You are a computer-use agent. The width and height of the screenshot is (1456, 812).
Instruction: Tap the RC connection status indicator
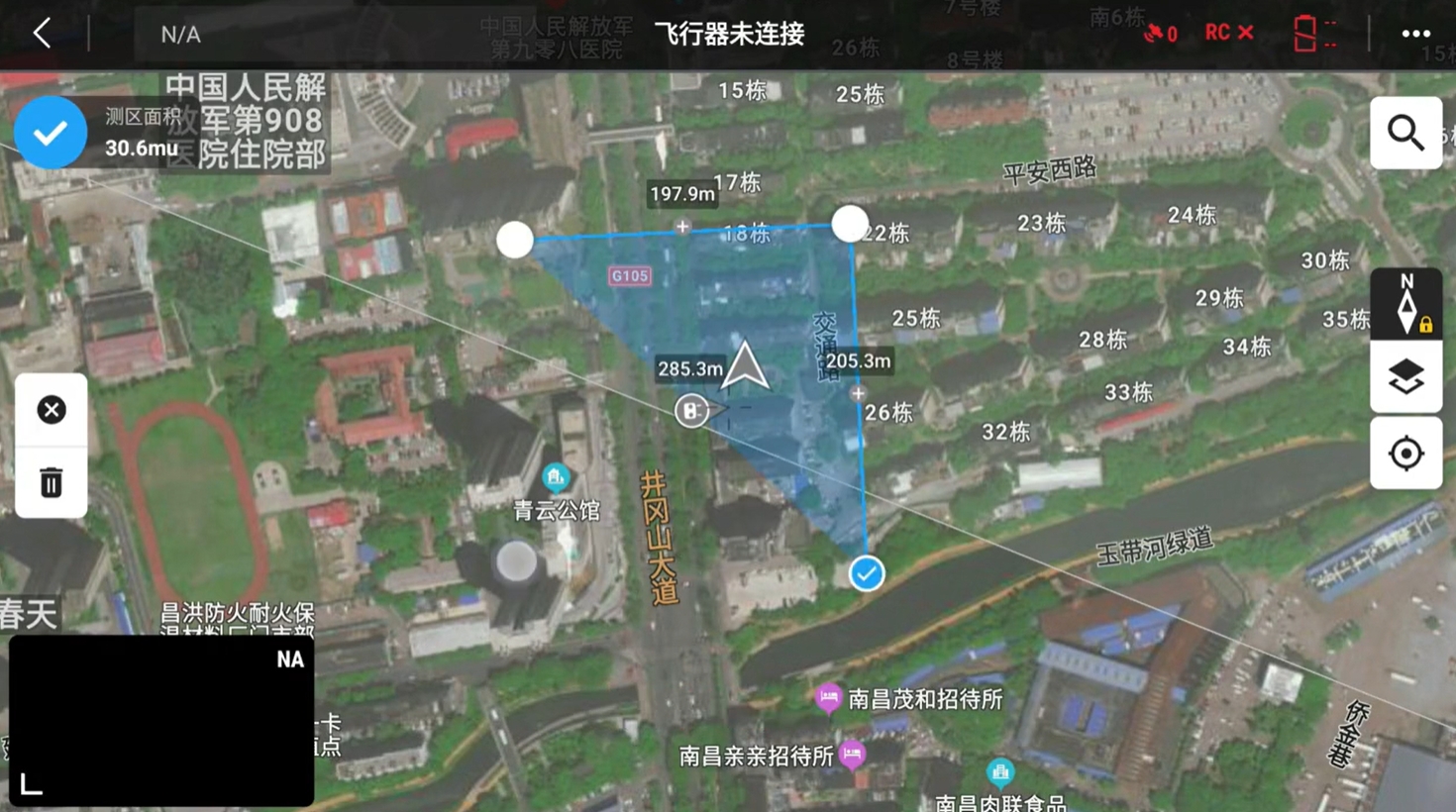(1229, 34)
